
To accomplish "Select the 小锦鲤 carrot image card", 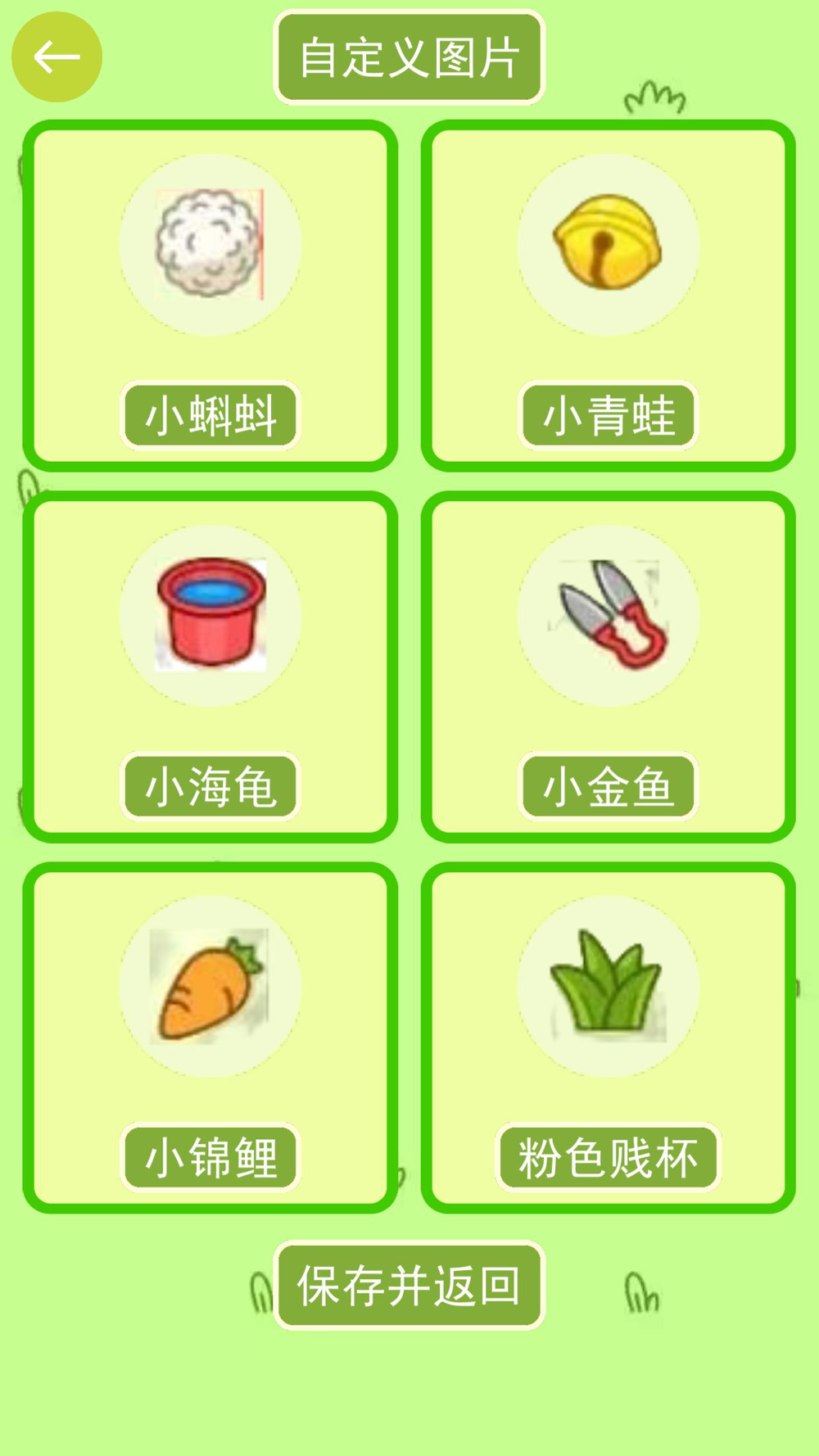I will coord(210,1038).
